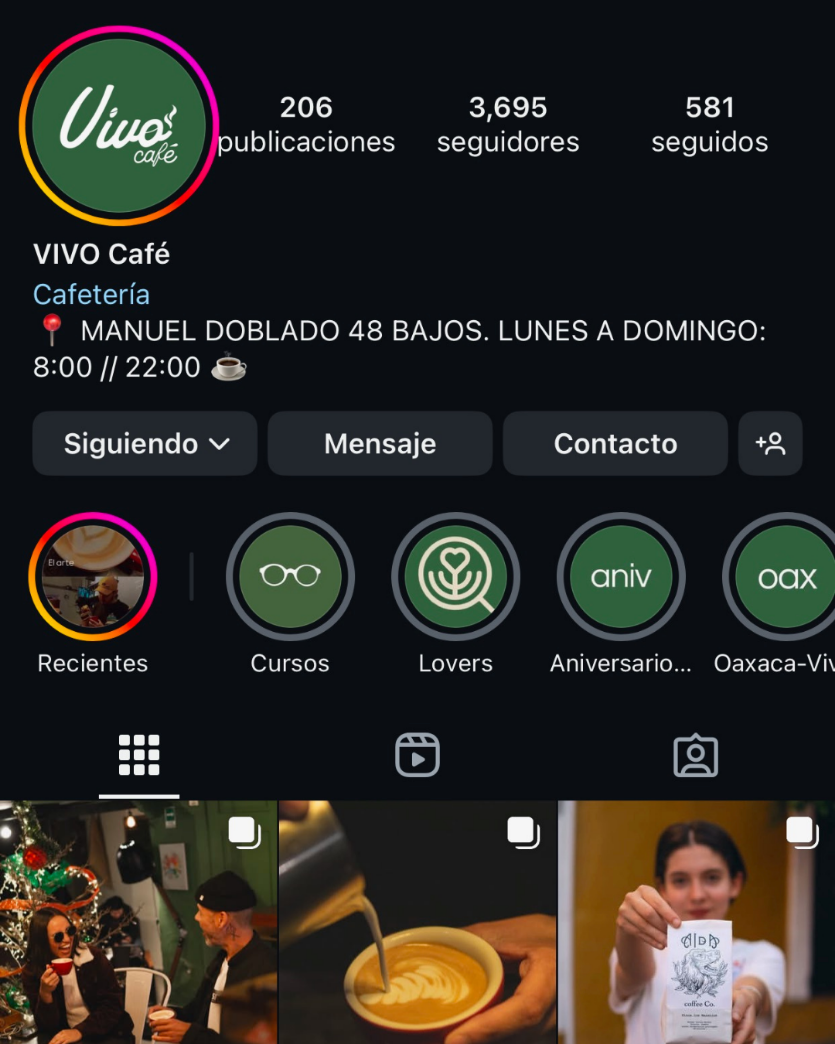Screen dimensions: 835x1044
Task: Open the Cursos highlight
Action: point(290,577)
